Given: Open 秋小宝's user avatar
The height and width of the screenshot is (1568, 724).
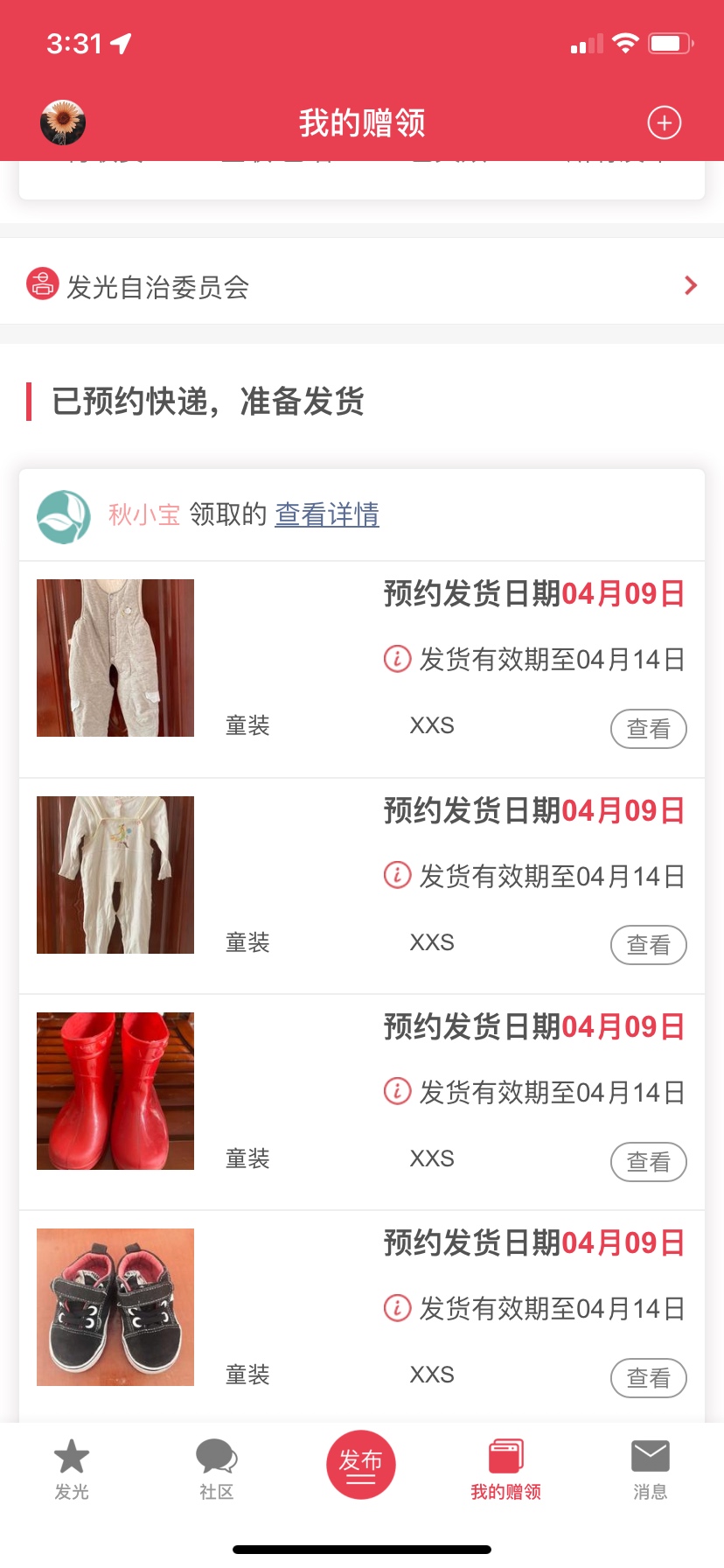Looking at the screenshot, I should coord(63,516).
